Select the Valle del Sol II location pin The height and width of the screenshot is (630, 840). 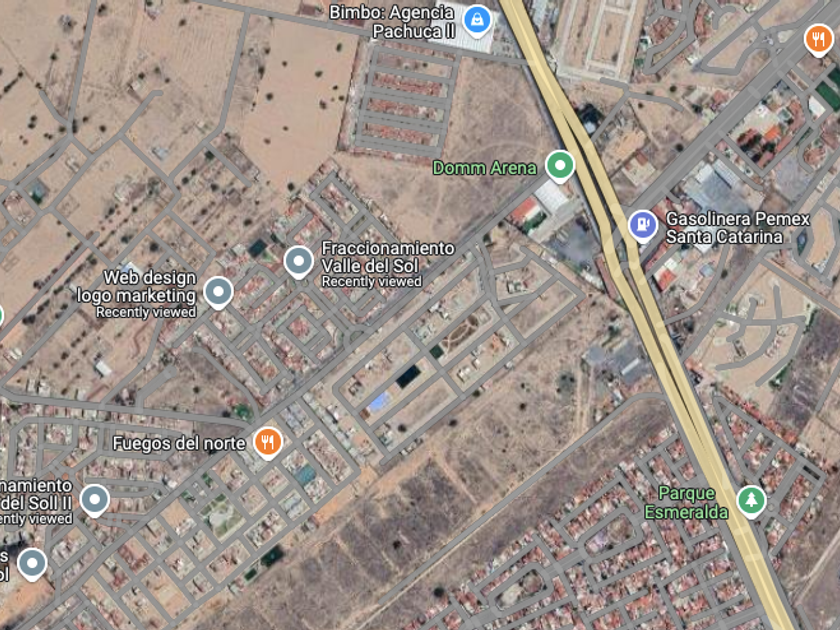click(95, 500)
